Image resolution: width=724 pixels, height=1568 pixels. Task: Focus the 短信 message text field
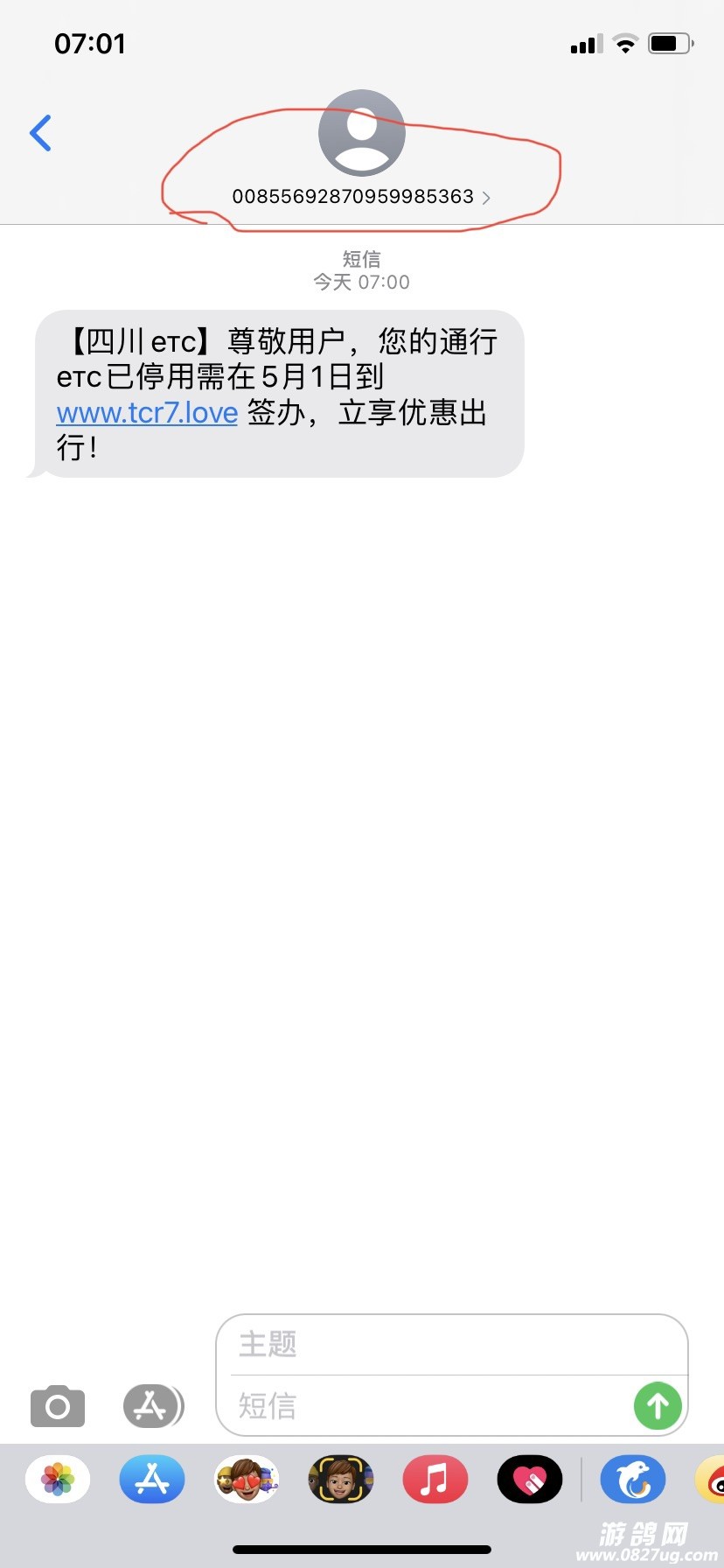pos(428,1406)
